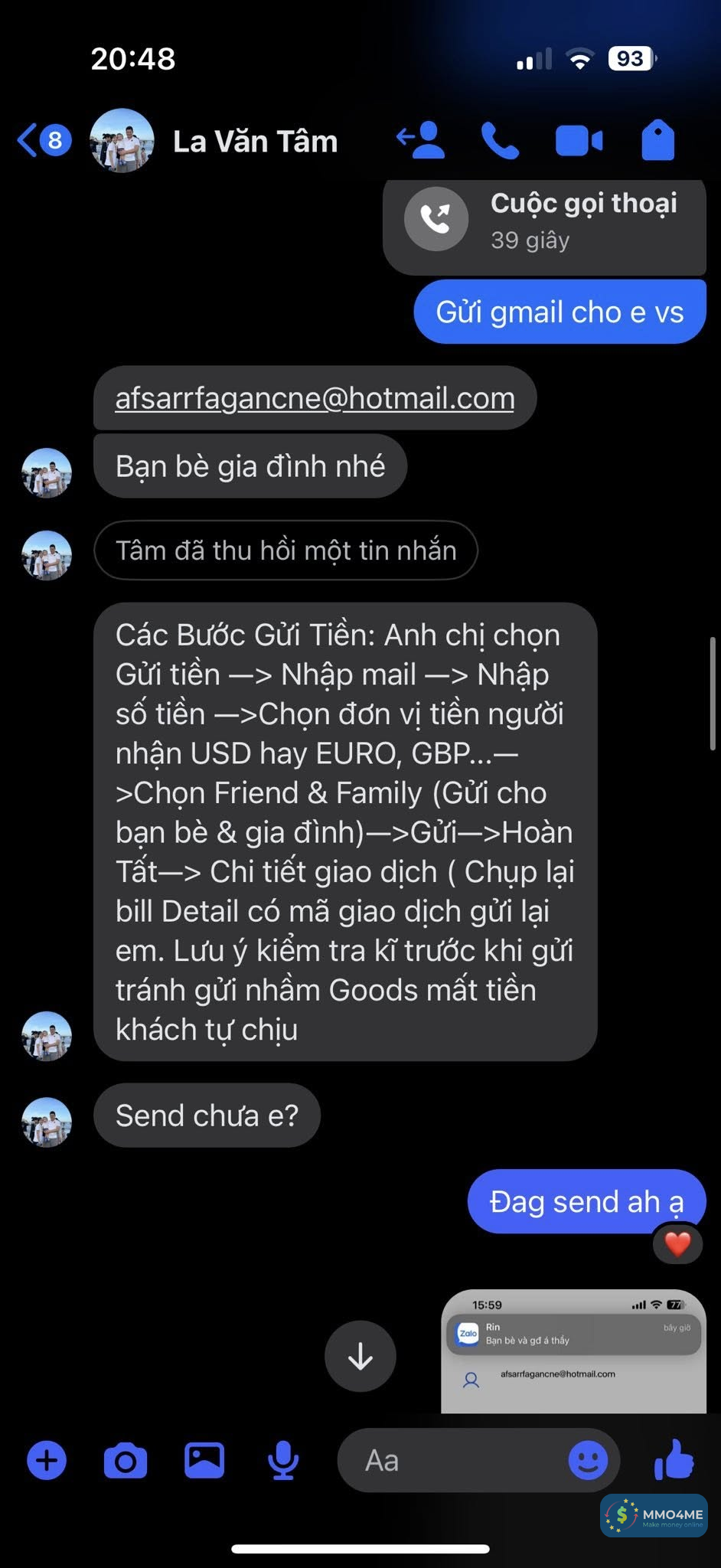
Task: Add people to this conversation
Action: pos(421,140)
